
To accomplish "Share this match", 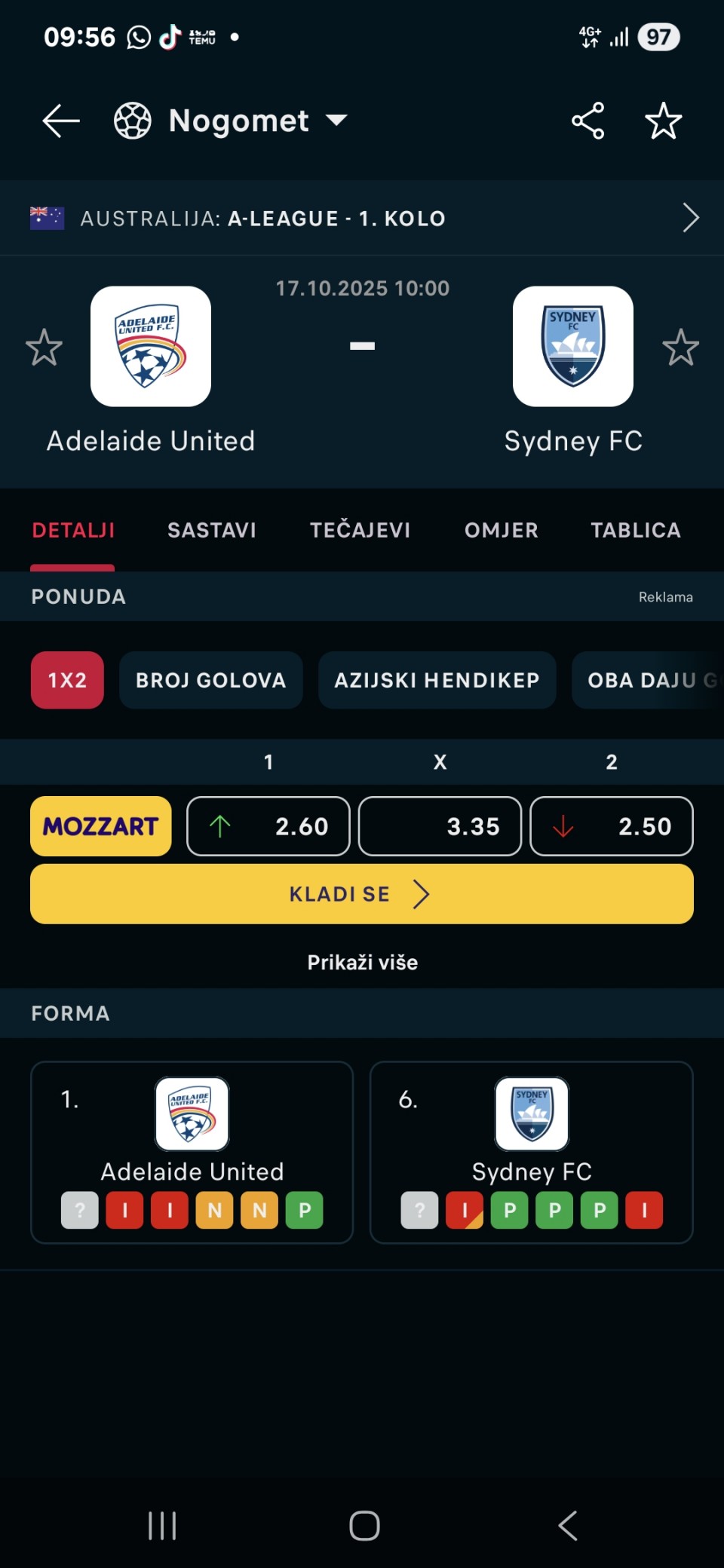I will click(x=587, y=121).
